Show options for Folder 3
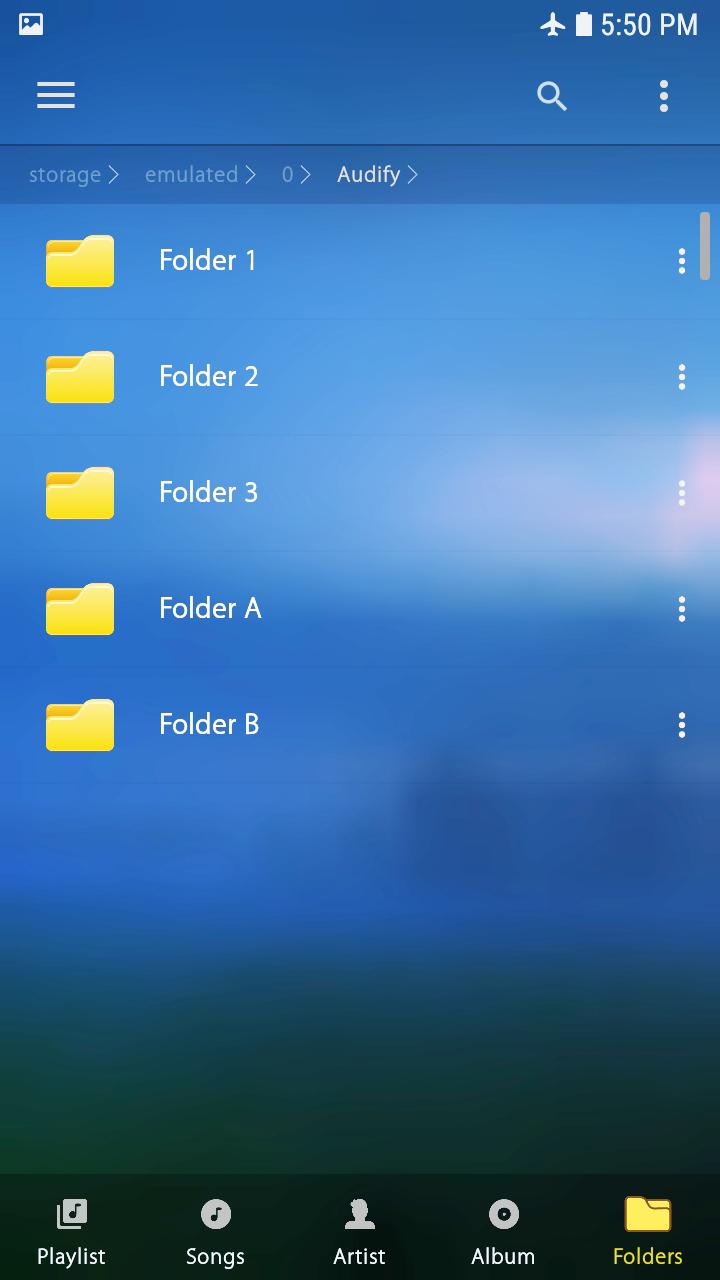Viewport: 720px width, 1280px height. [x=682, y=493]
